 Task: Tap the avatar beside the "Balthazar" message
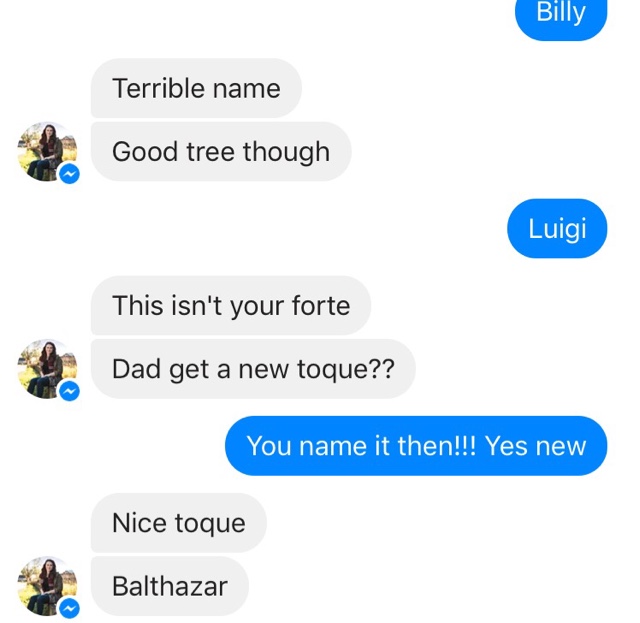(46, 586)
